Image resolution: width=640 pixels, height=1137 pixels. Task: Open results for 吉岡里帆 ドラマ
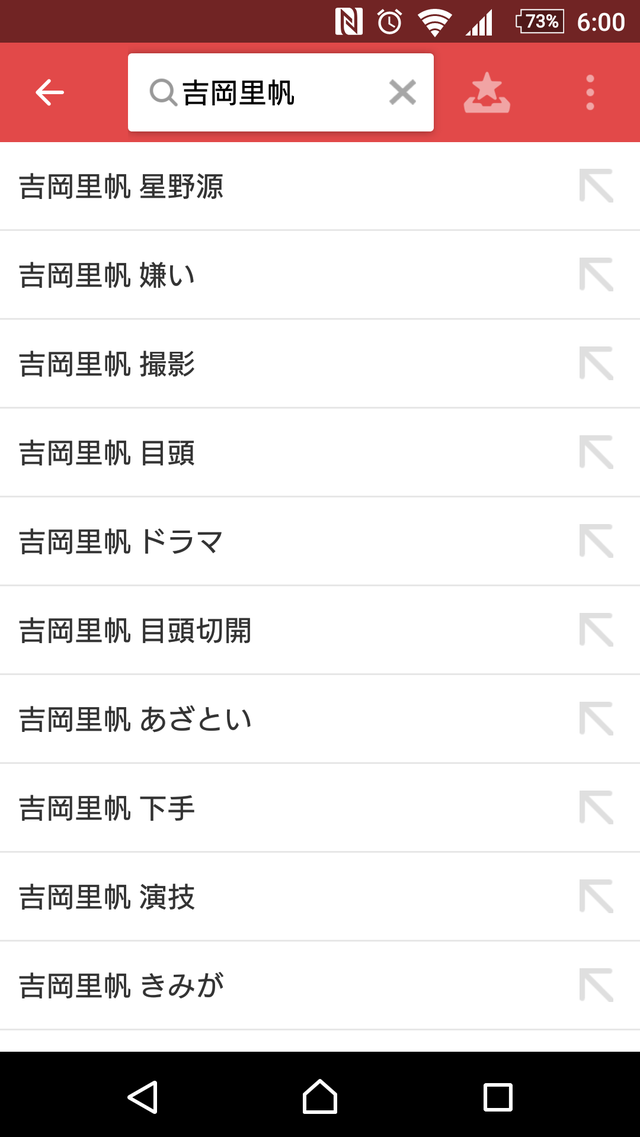tap(320, 541)
